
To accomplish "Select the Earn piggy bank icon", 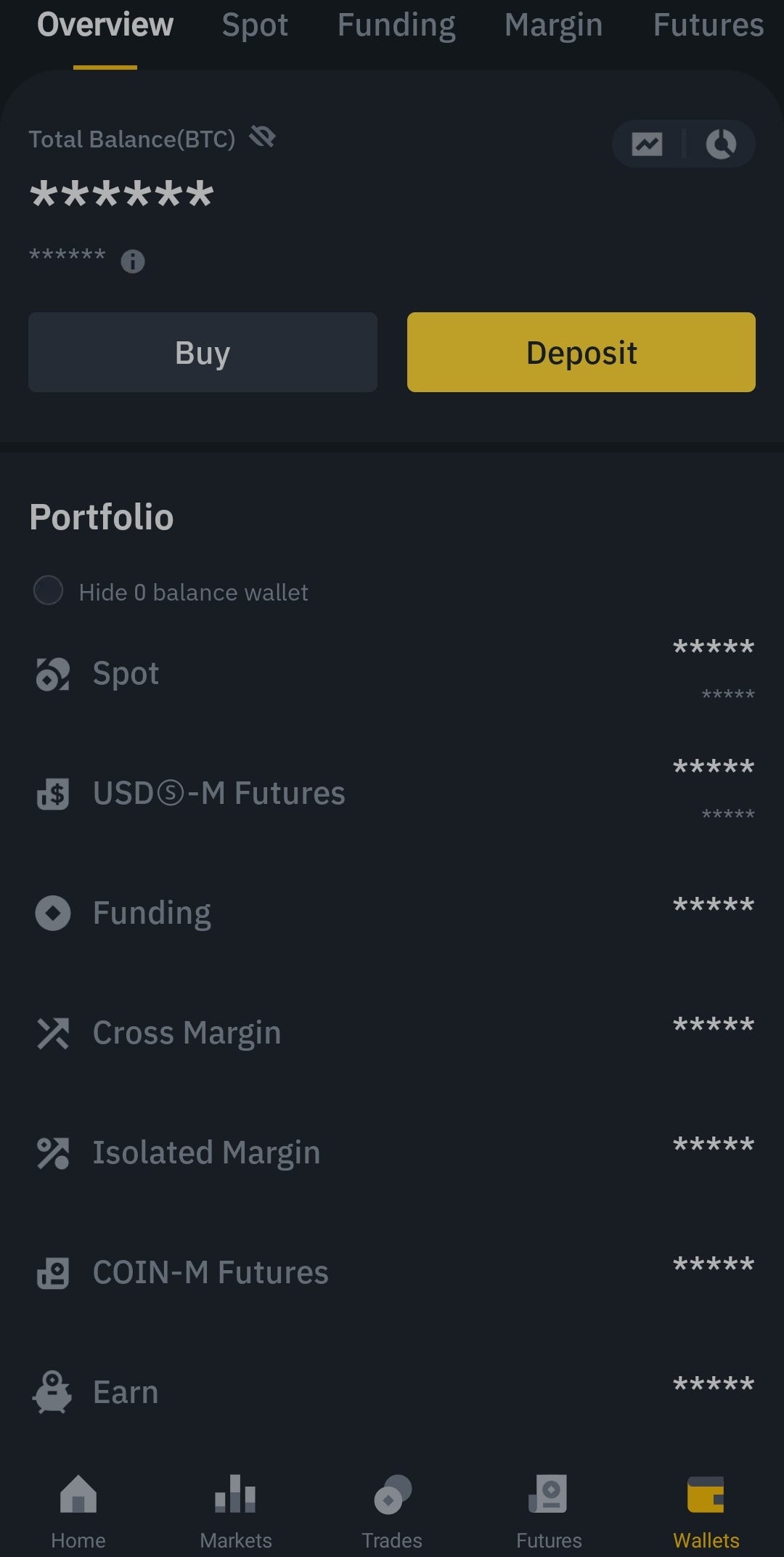I will [x=52, y=1391].
